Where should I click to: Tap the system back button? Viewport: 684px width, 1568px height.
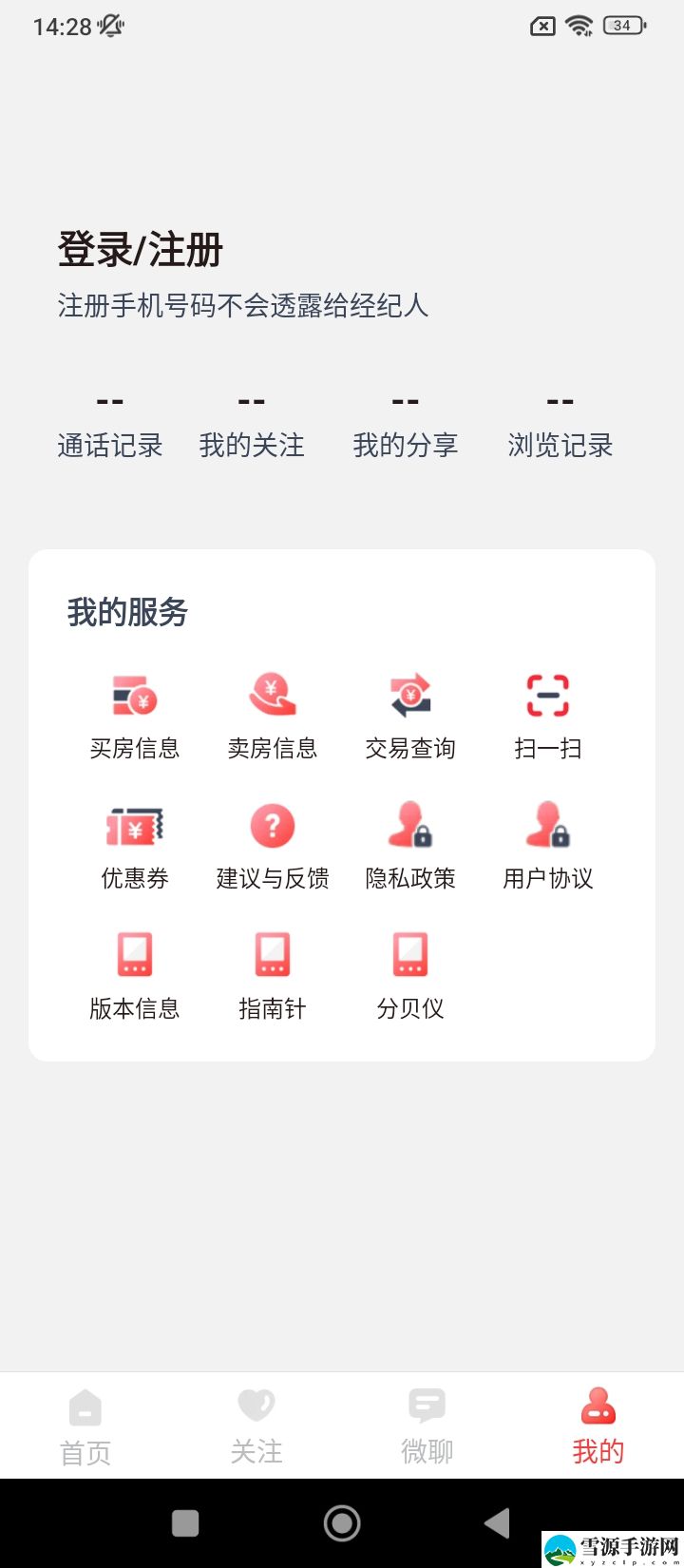pyautogui.click(x=497, y=1523)
